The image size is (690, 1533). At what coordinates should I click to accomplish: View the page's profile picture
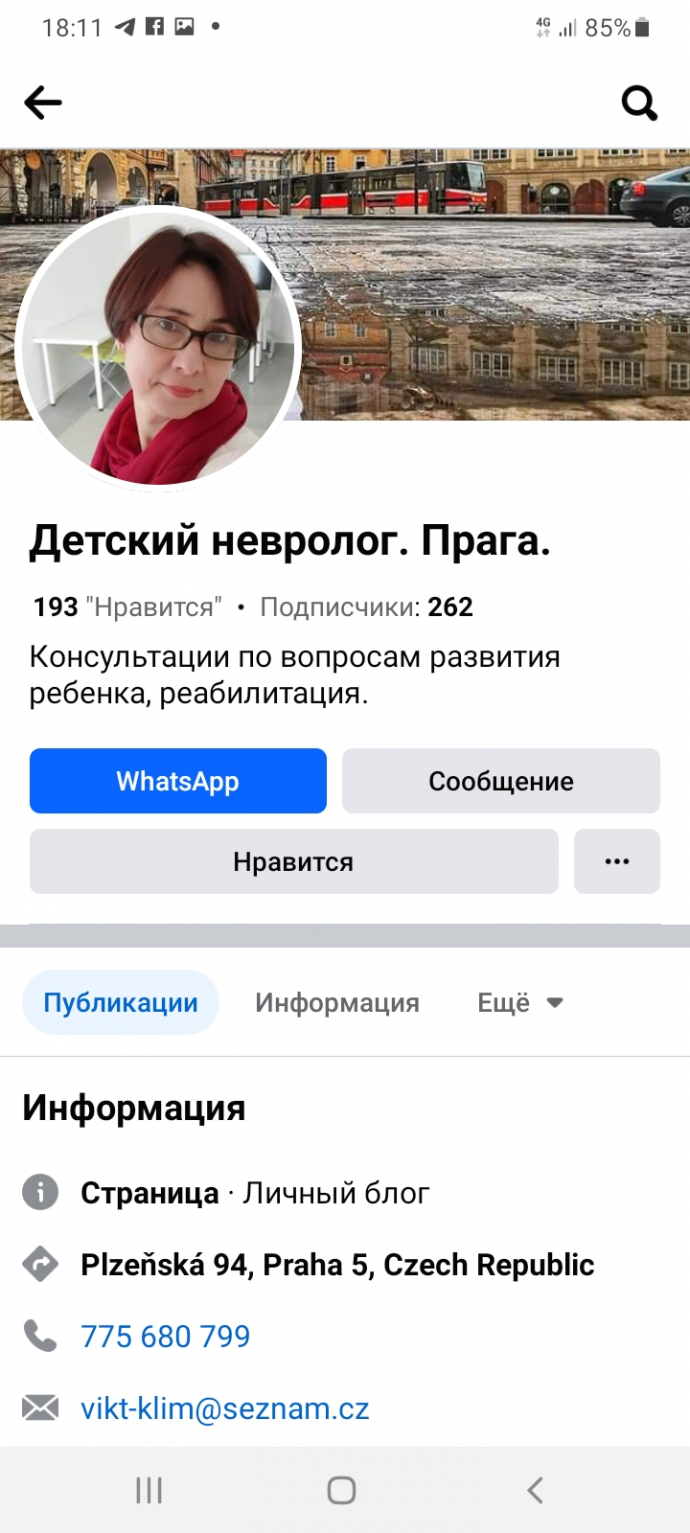159,348
